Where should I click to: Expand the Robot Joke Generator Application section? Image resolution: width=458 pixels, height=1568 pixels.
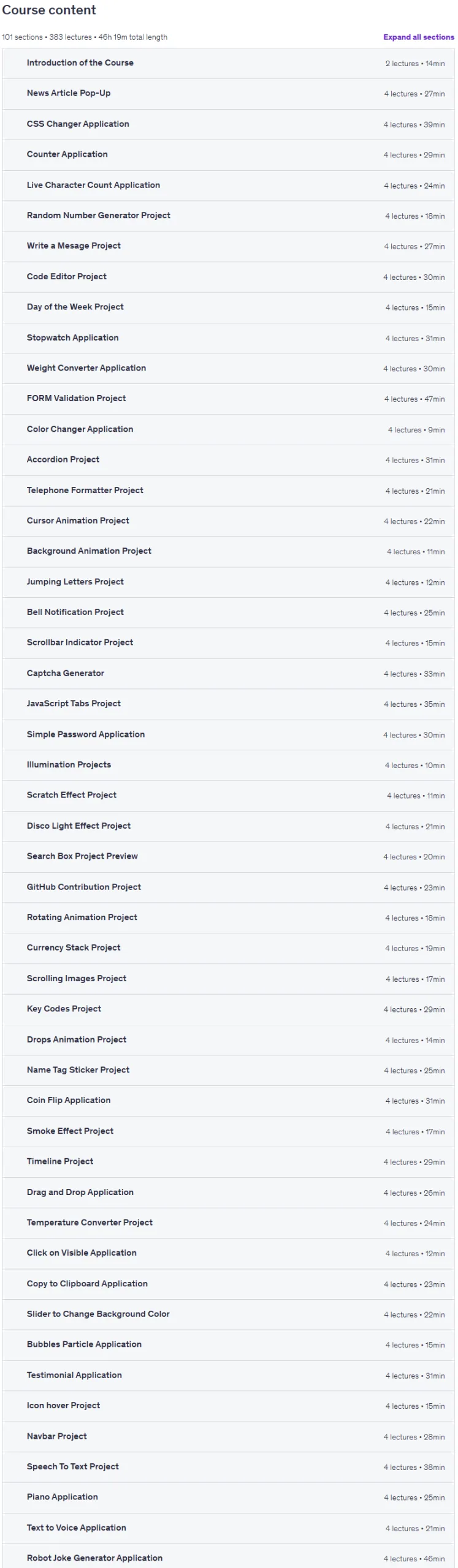tap(228, 1558)
